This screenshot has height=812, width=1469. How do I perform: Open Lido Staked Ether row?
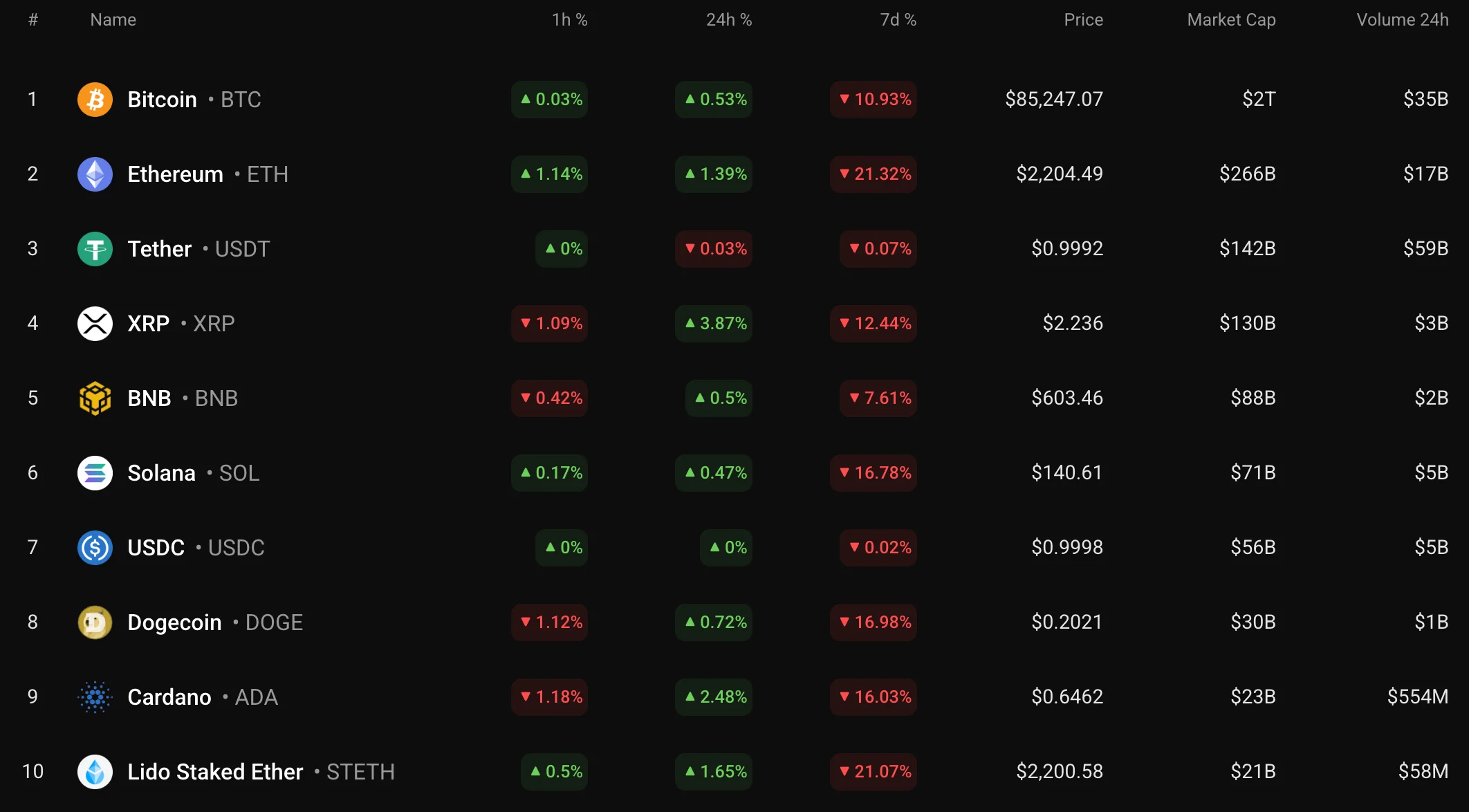[x=215, y=772]
